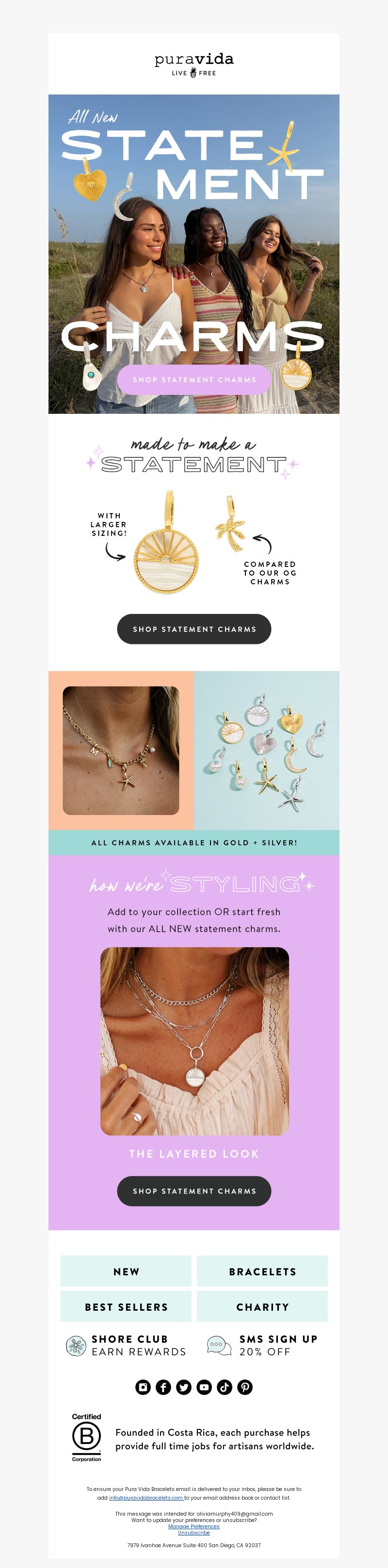Join Shore Club to earn rewards

pos(128,1345)
